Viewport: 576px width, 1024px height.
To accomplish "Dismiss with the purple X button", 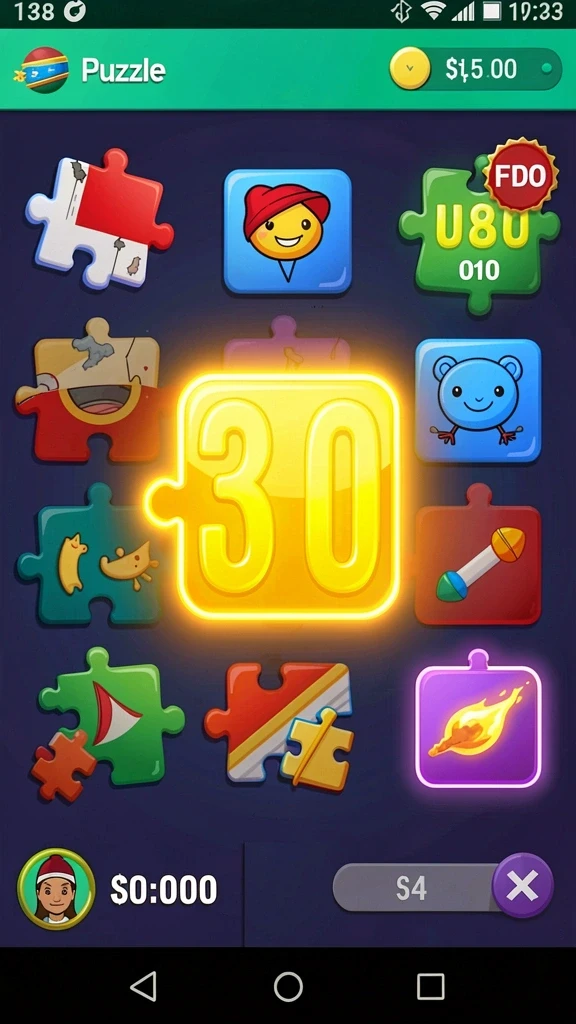I will coord(522,886).
